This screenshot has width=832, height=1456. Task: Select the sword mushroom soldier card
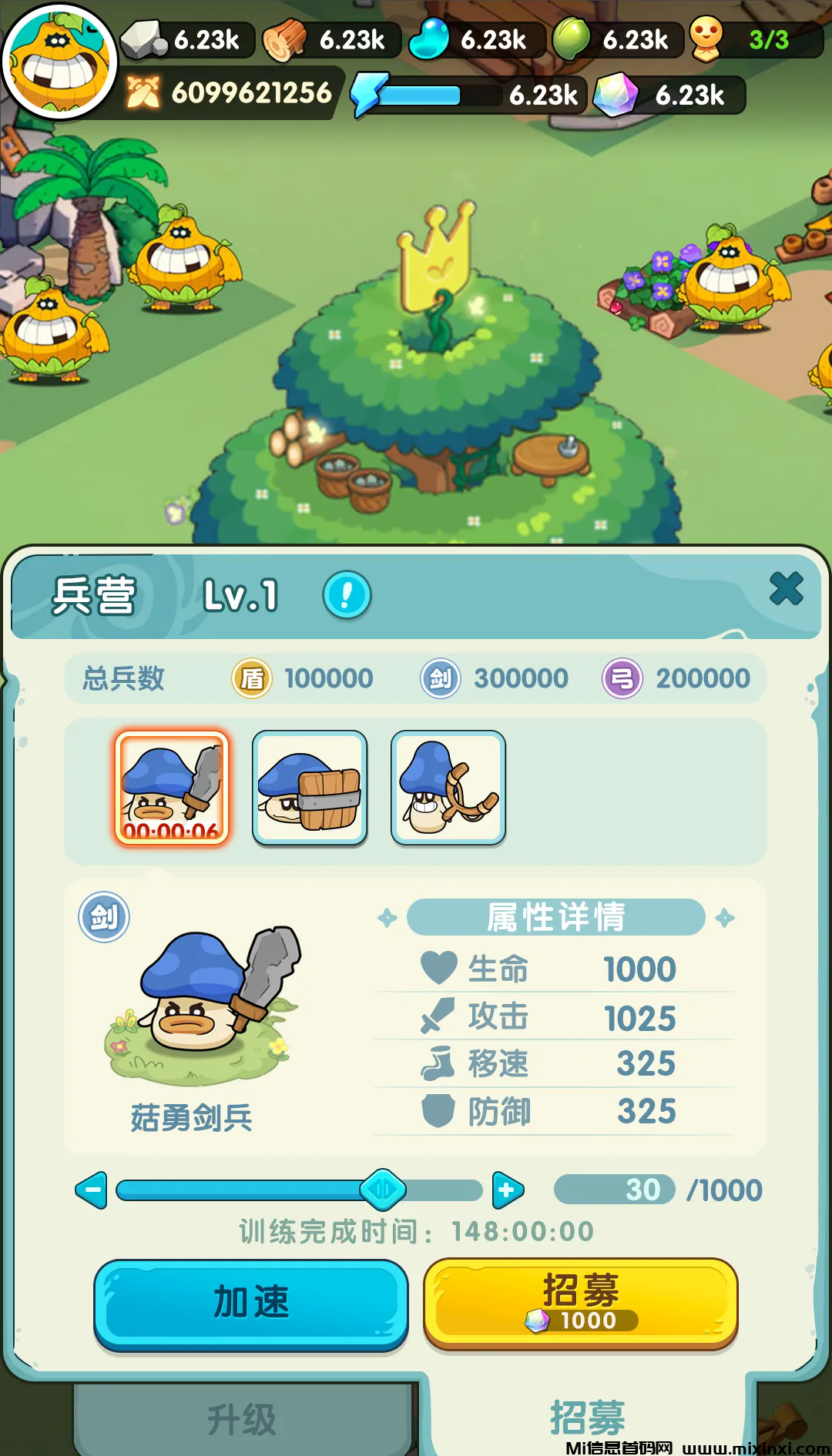[172, 788]
